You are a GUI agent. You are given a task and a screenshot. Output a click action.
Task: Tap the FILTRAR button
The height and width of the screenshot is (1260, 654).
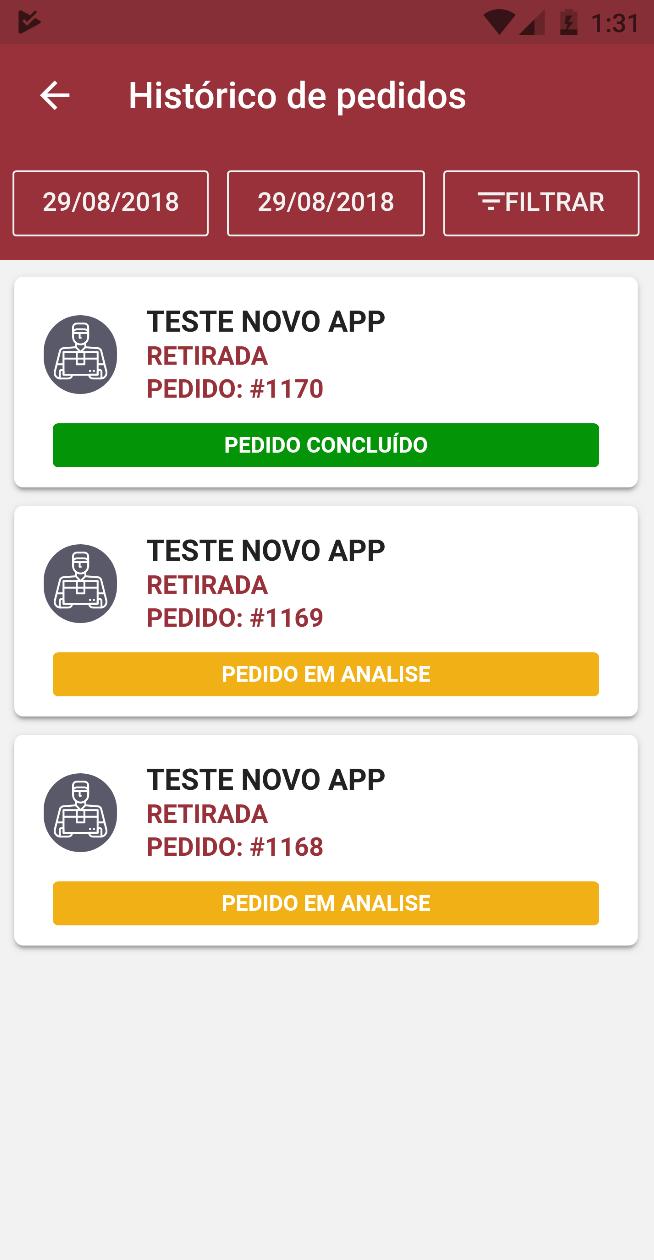coord(541,203)
